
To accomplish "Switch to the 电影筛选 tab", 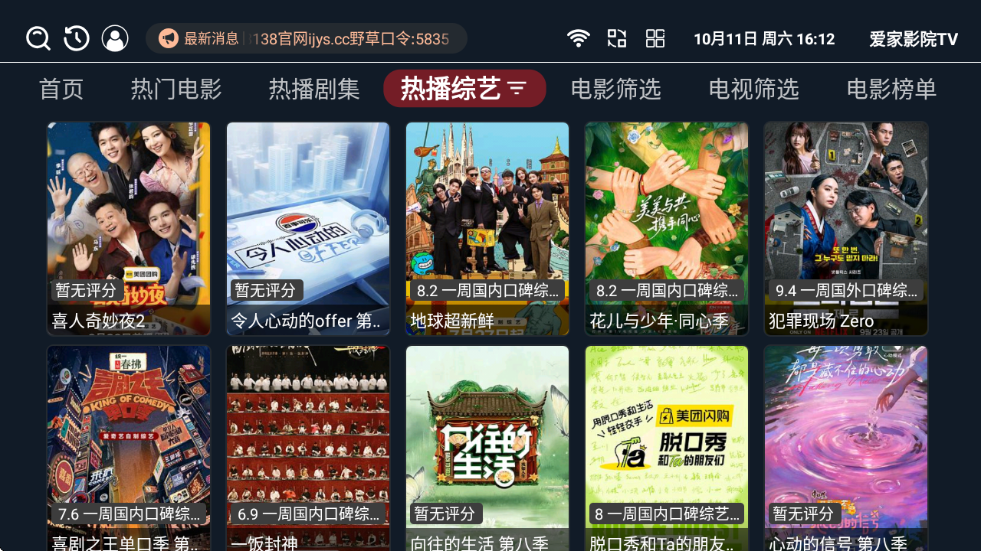I will pos(616,89).
